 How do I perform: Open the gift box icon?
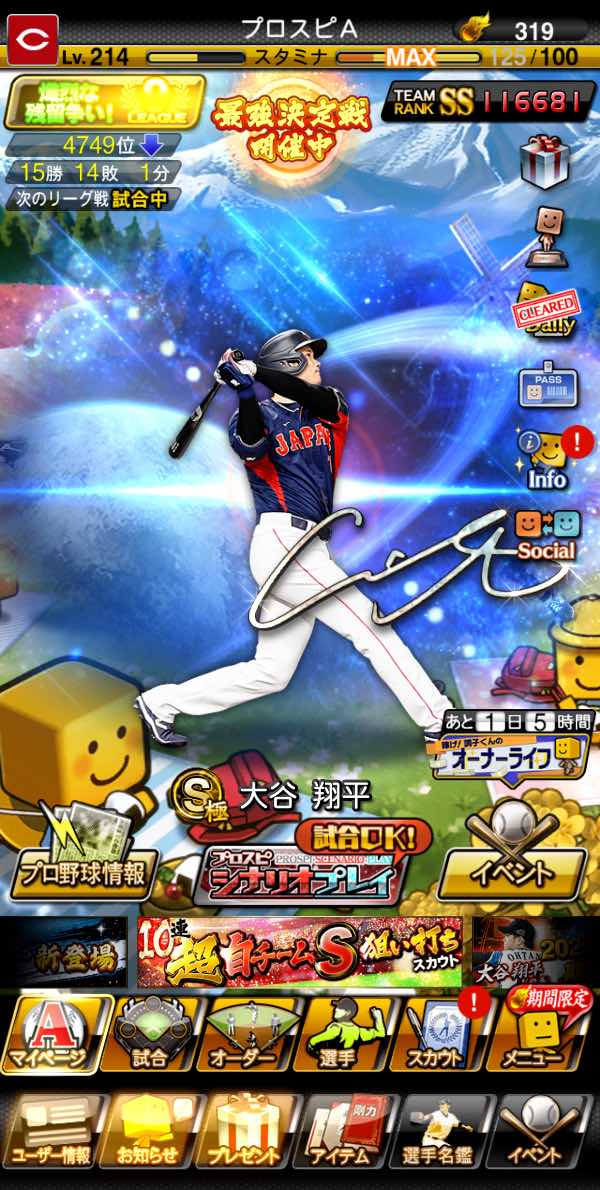[x=544, y=161]
